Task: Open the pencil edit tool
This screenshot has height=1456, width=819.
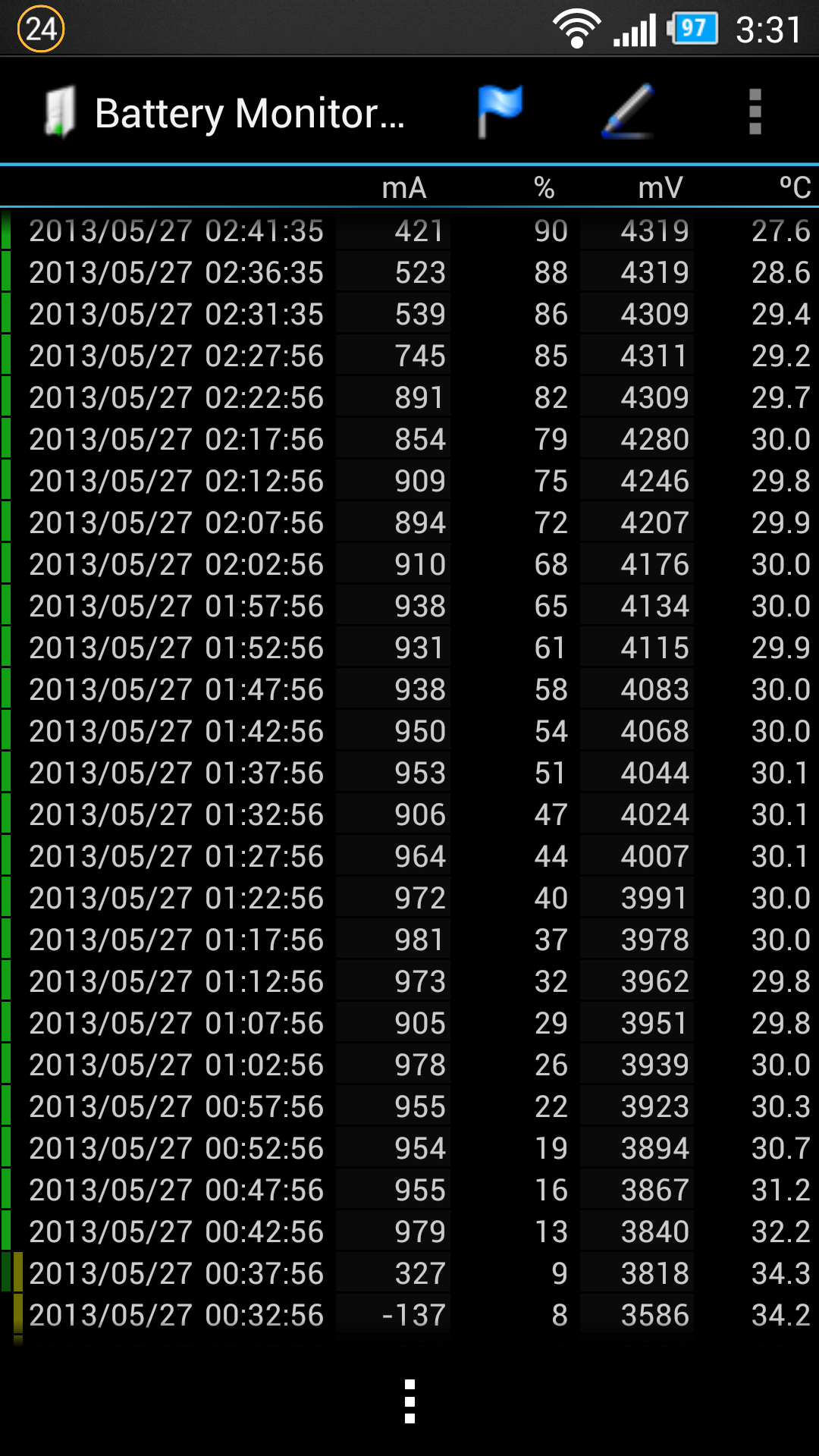Action: pos(628,112)
